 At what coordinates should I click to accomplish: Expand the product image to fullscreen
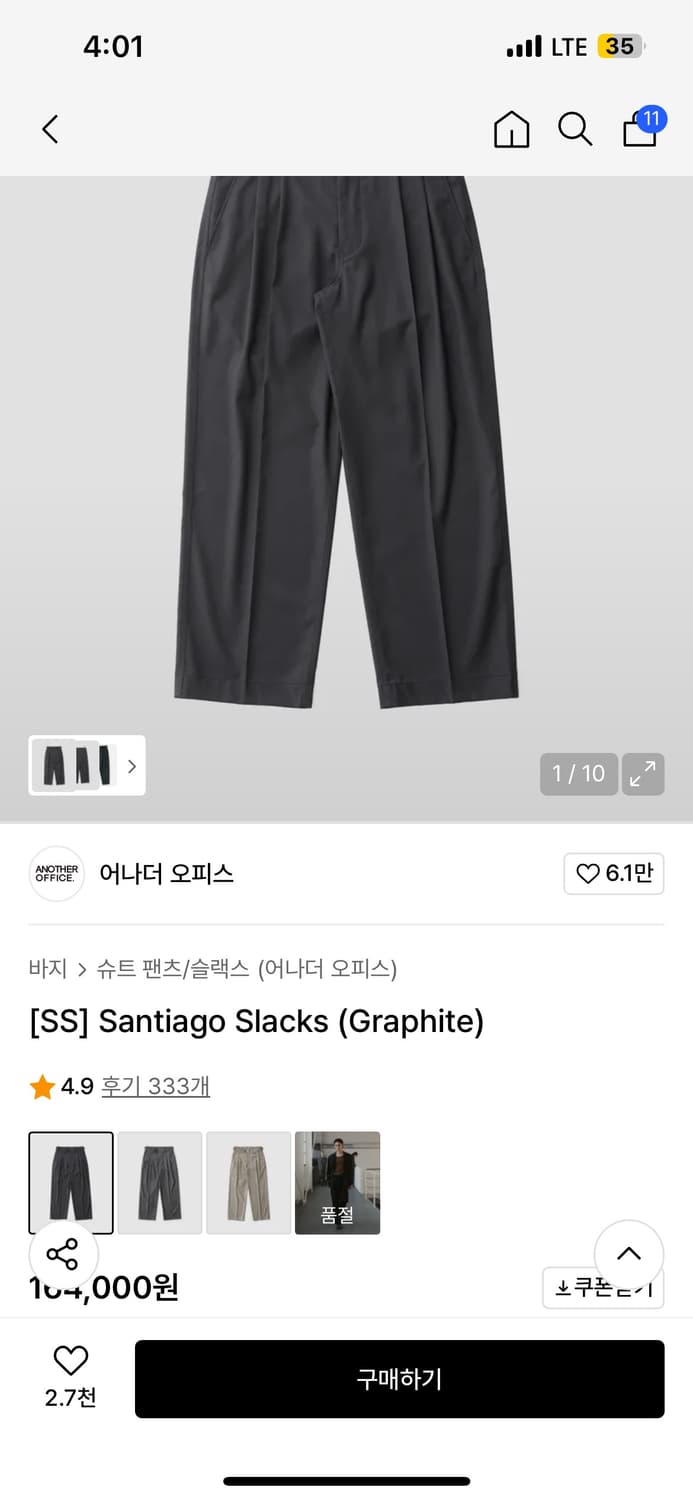643,773
